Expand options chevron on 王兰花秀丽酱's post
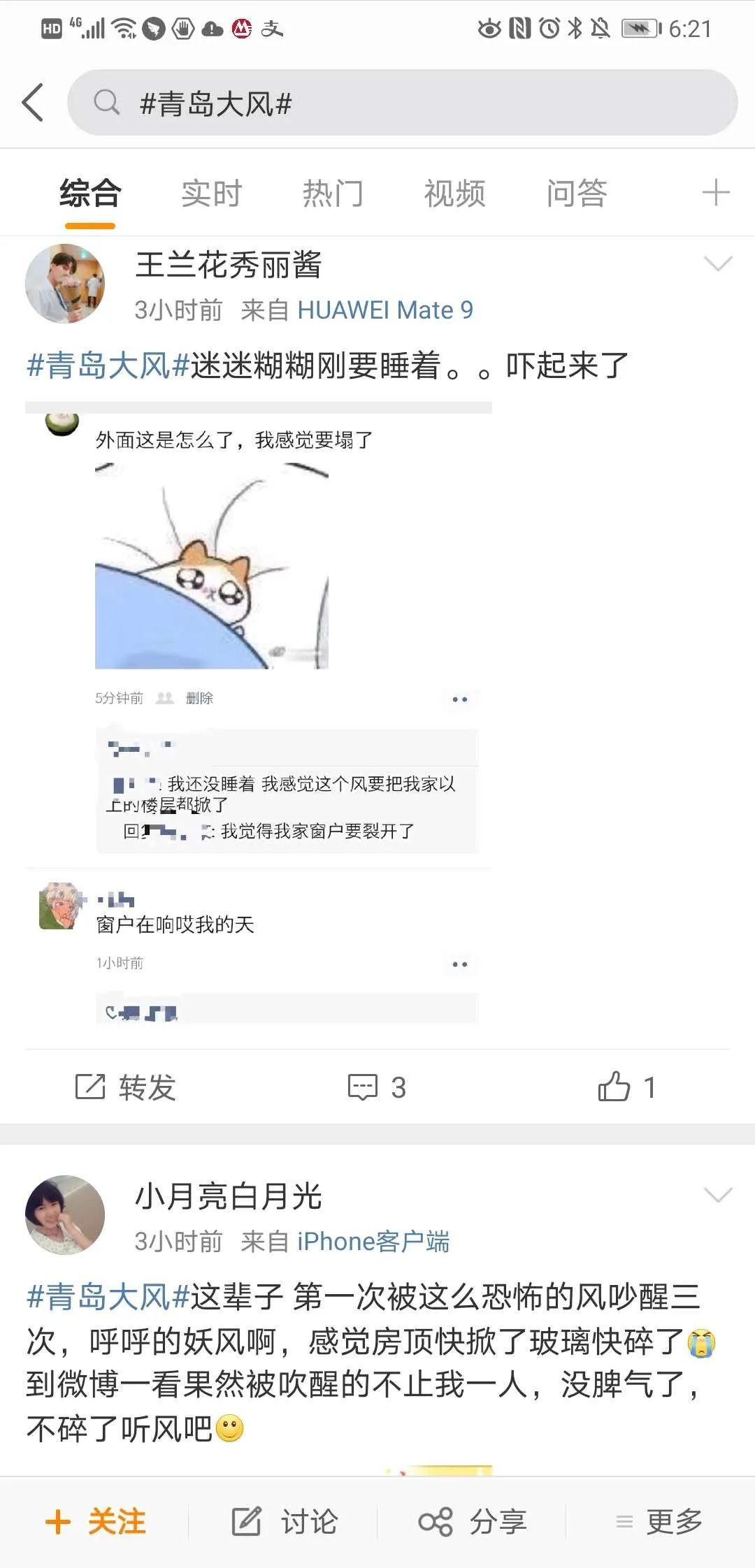This screenshot has height=1568, width=755. click(x=718, y=264)
